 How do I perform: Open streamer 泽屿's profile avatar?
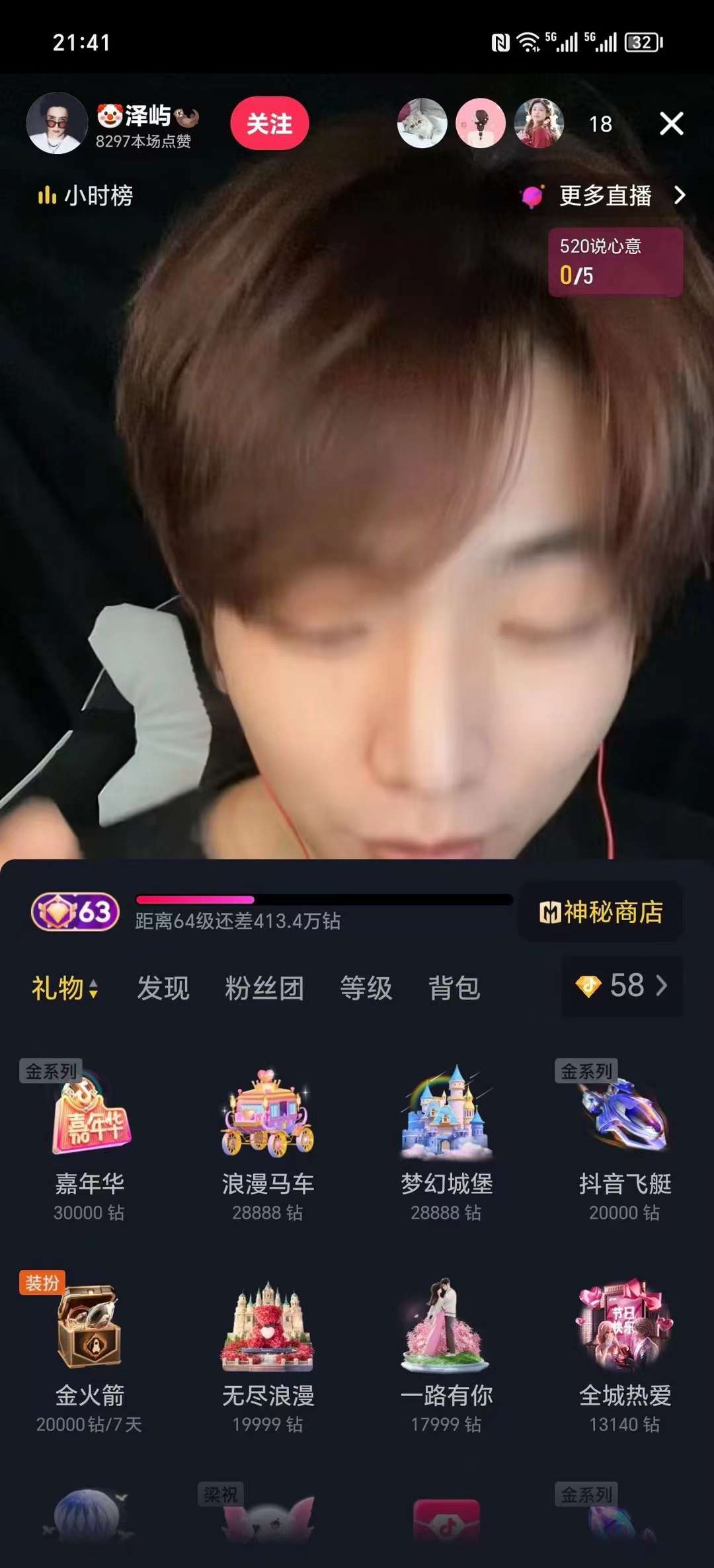coord(57,124)
